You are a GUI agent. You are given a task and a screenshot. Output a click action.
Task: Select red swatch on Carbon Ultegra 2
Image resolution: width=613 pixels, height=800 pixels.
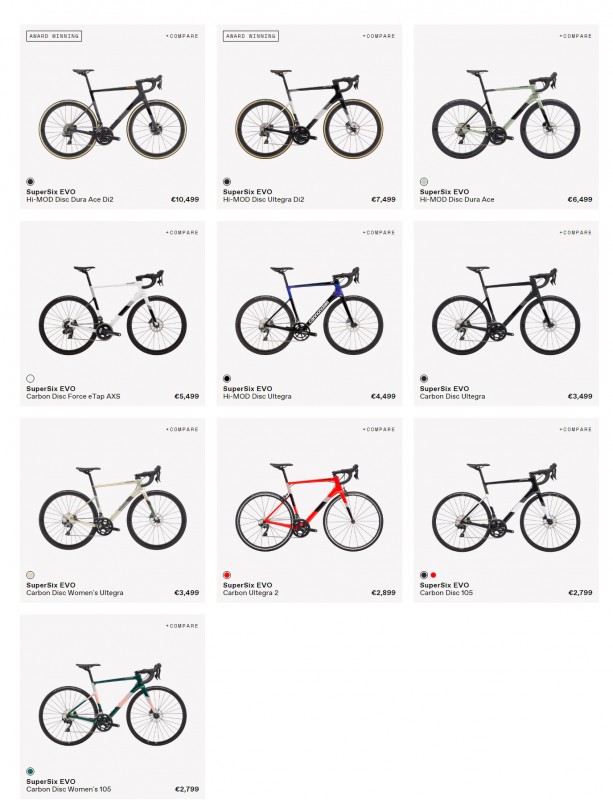point(227,575)
